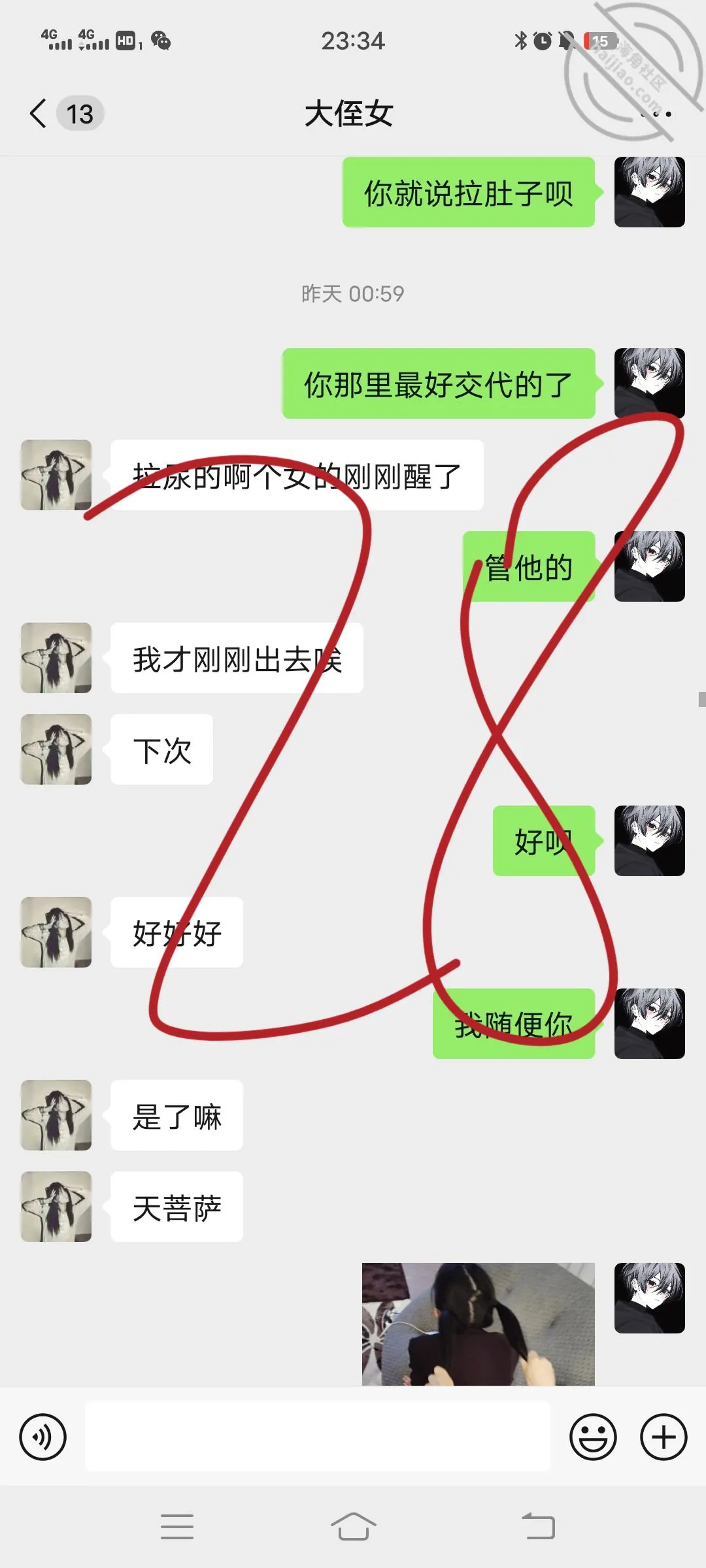This screenshot has height=1568, width=706.
Task: Tap the system home button
Action: click(x=353, y=1527)
